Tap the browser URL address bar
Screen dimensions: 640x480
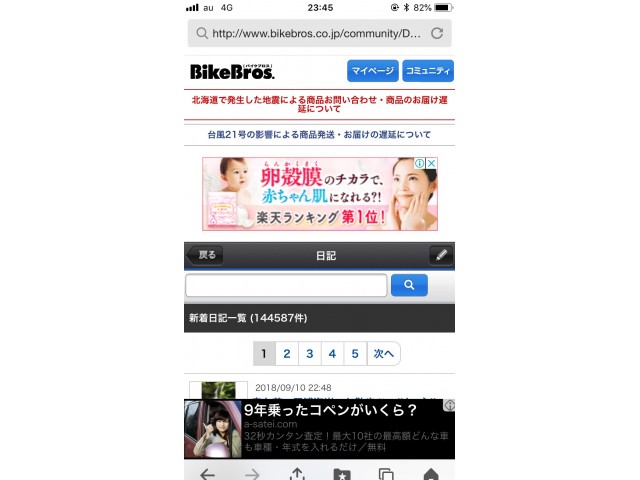coord(310,33)
